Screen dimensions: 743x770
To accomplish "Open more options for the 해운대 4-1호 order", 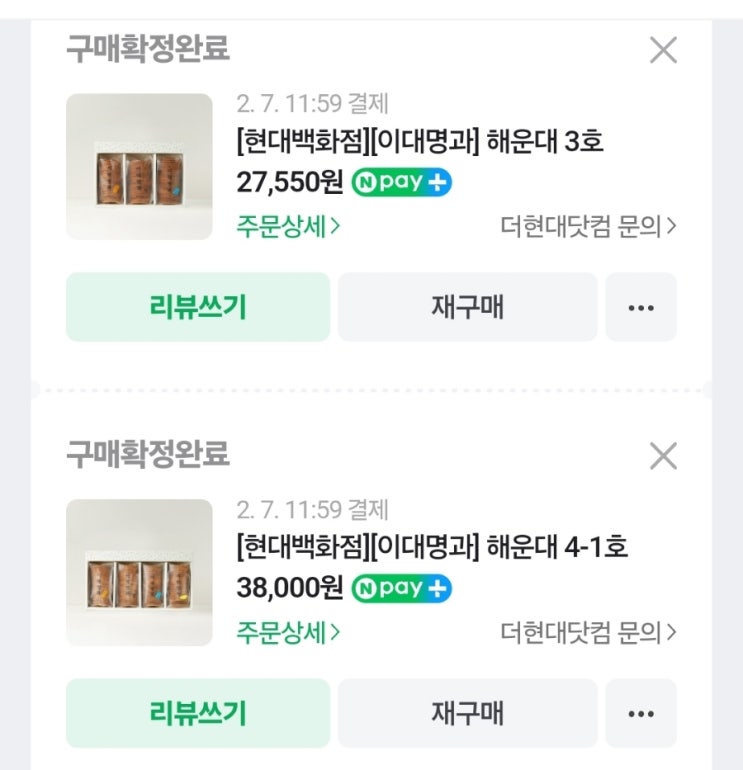I will [x=641, y=713].
